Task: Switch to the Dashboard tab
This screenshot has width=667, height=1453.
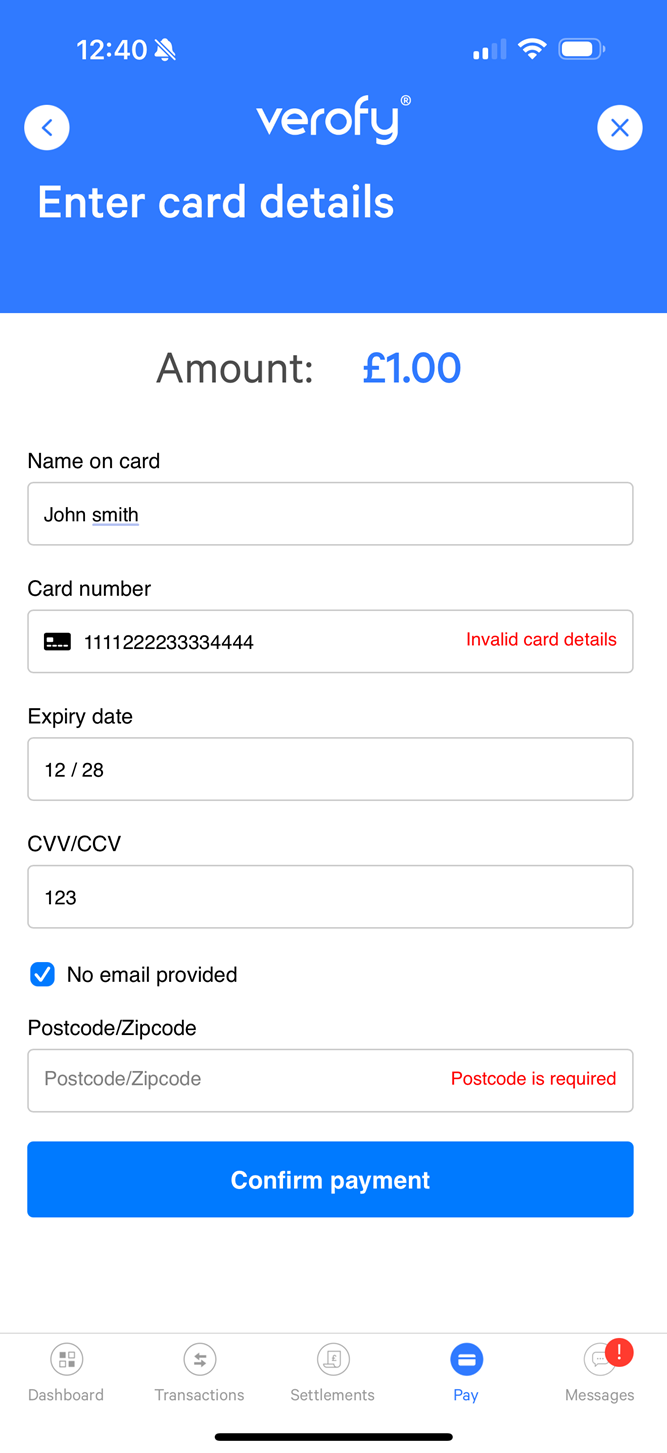Action: [x=66, y=1372]
